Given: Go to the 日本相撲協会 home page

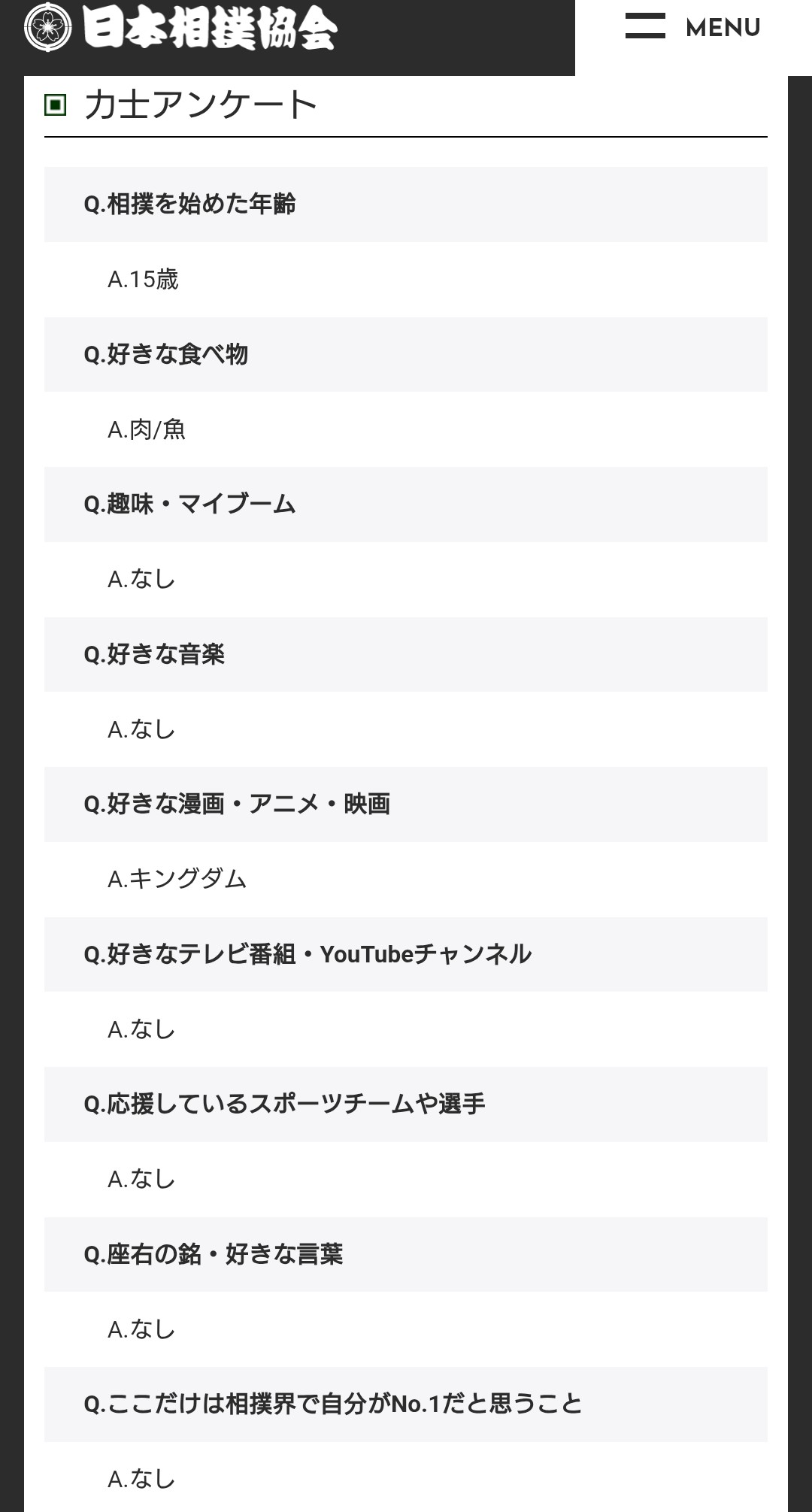Looking at the screenshot, I should tap(180, 29).
